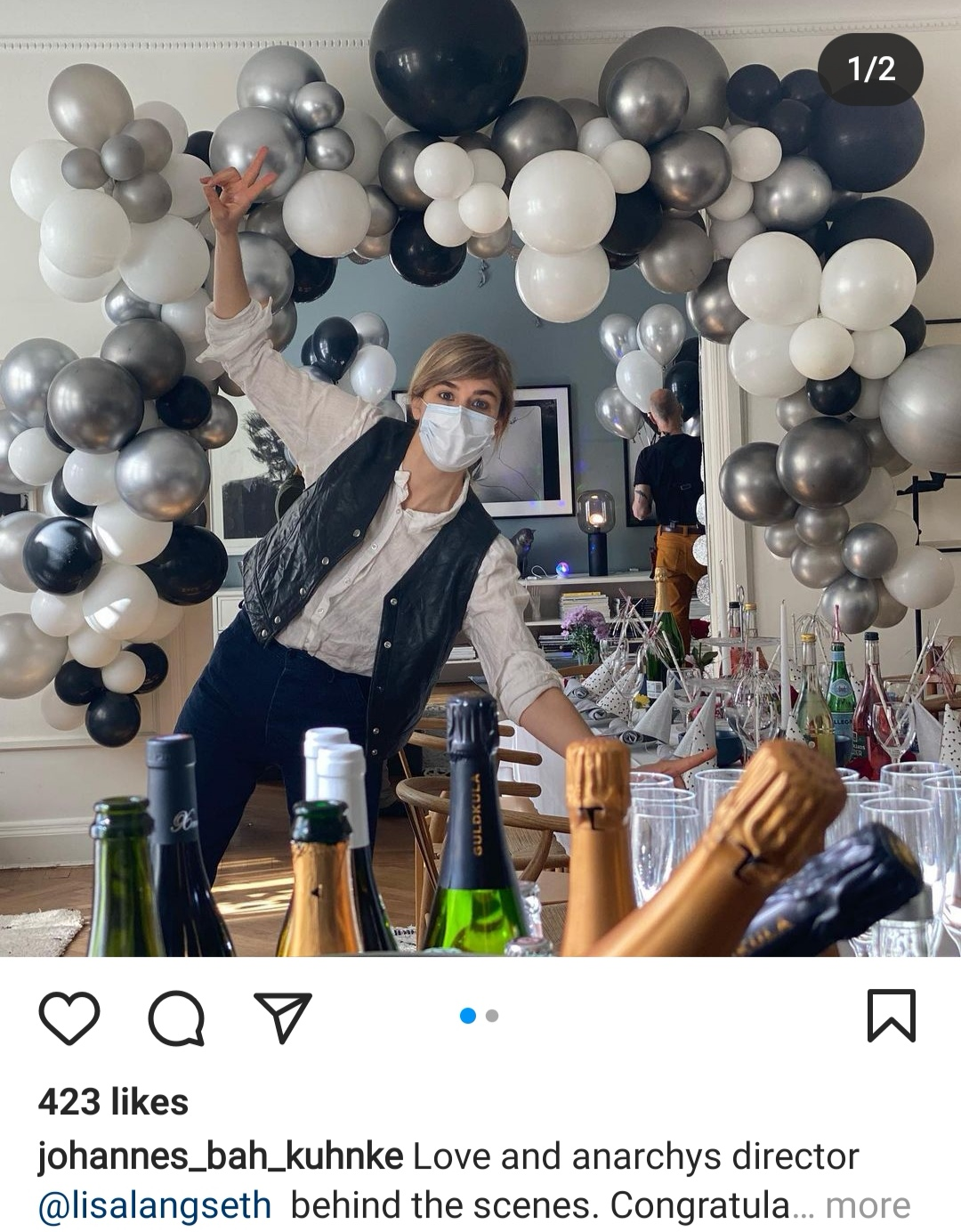Open comments via the speech bubble icon
The width and height of the screenshot is (961, 1232).
[x=176, y=1017]
